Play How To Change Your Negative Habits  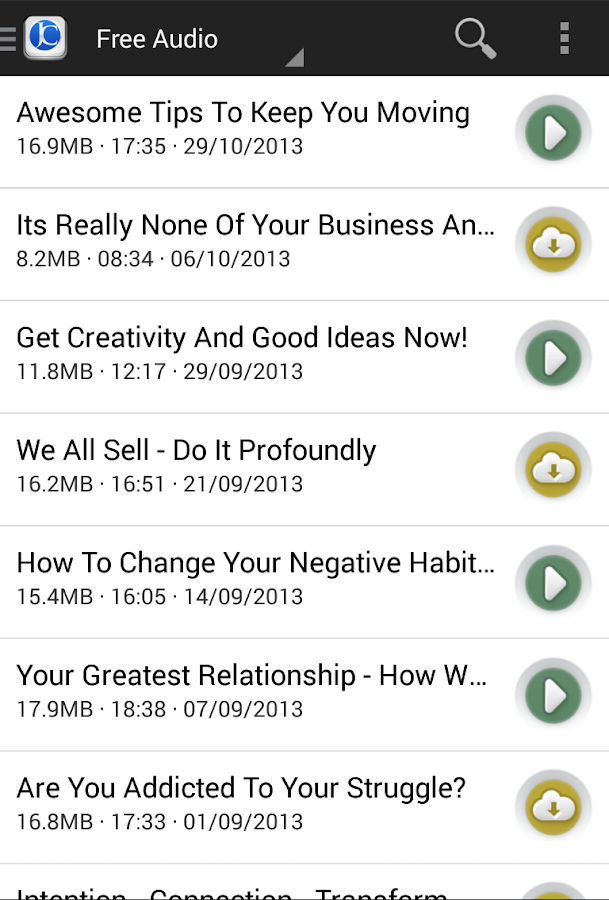(553, 582)
